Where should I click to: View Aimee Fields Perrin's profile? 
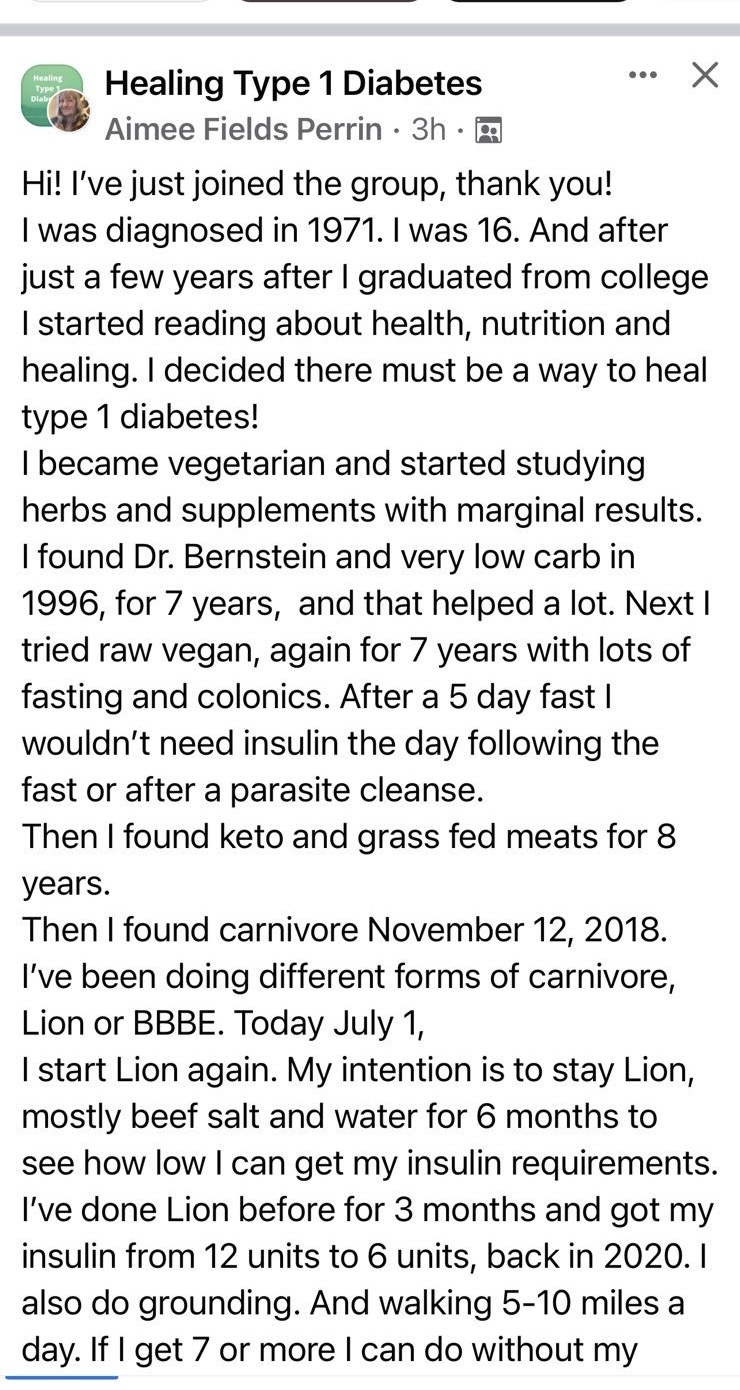click(243, 129)
